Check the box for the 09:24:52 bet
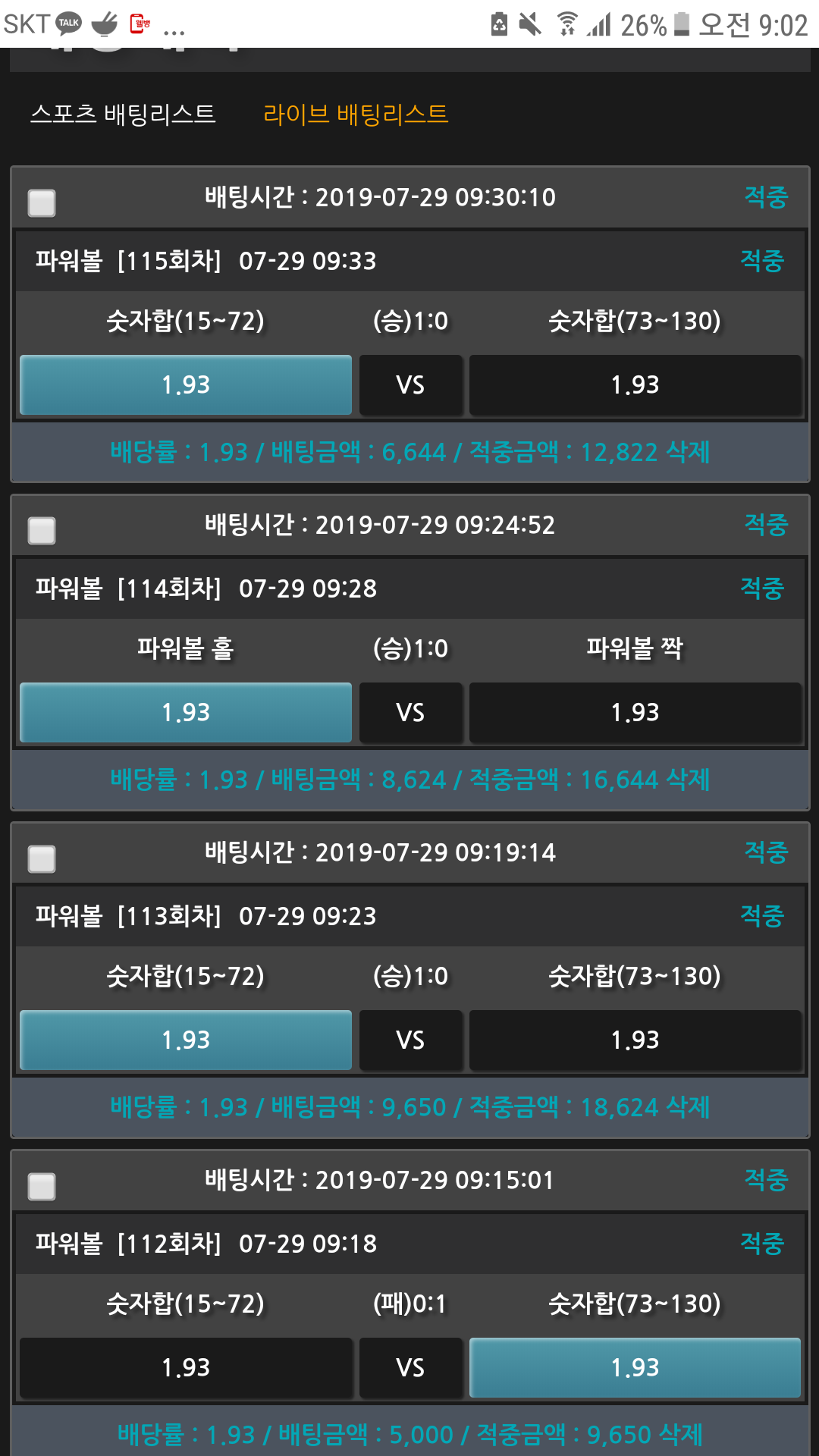Viewport: 819px width, 1456px height. tap(42, 530)
